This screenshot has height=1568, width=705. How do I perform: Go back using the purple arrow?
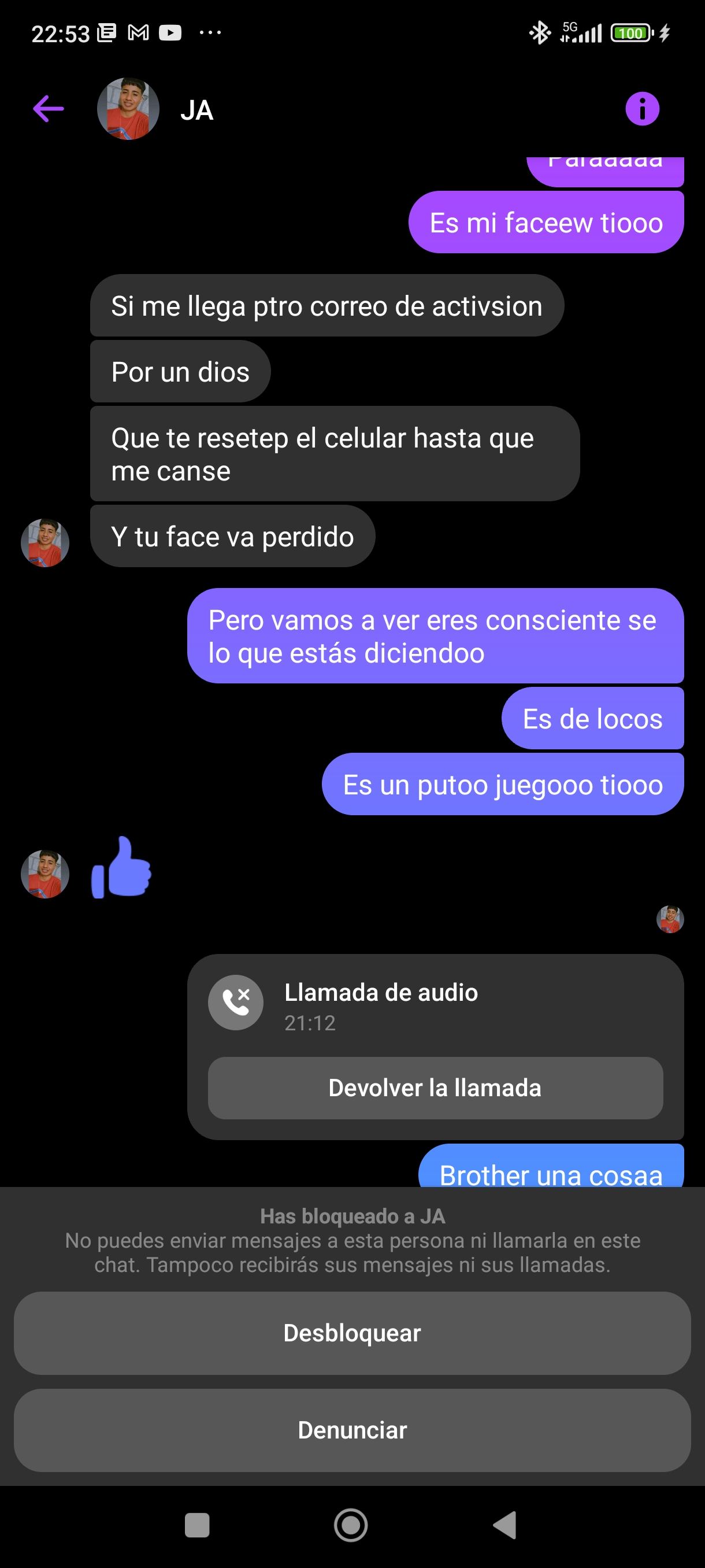pos(49,109)
